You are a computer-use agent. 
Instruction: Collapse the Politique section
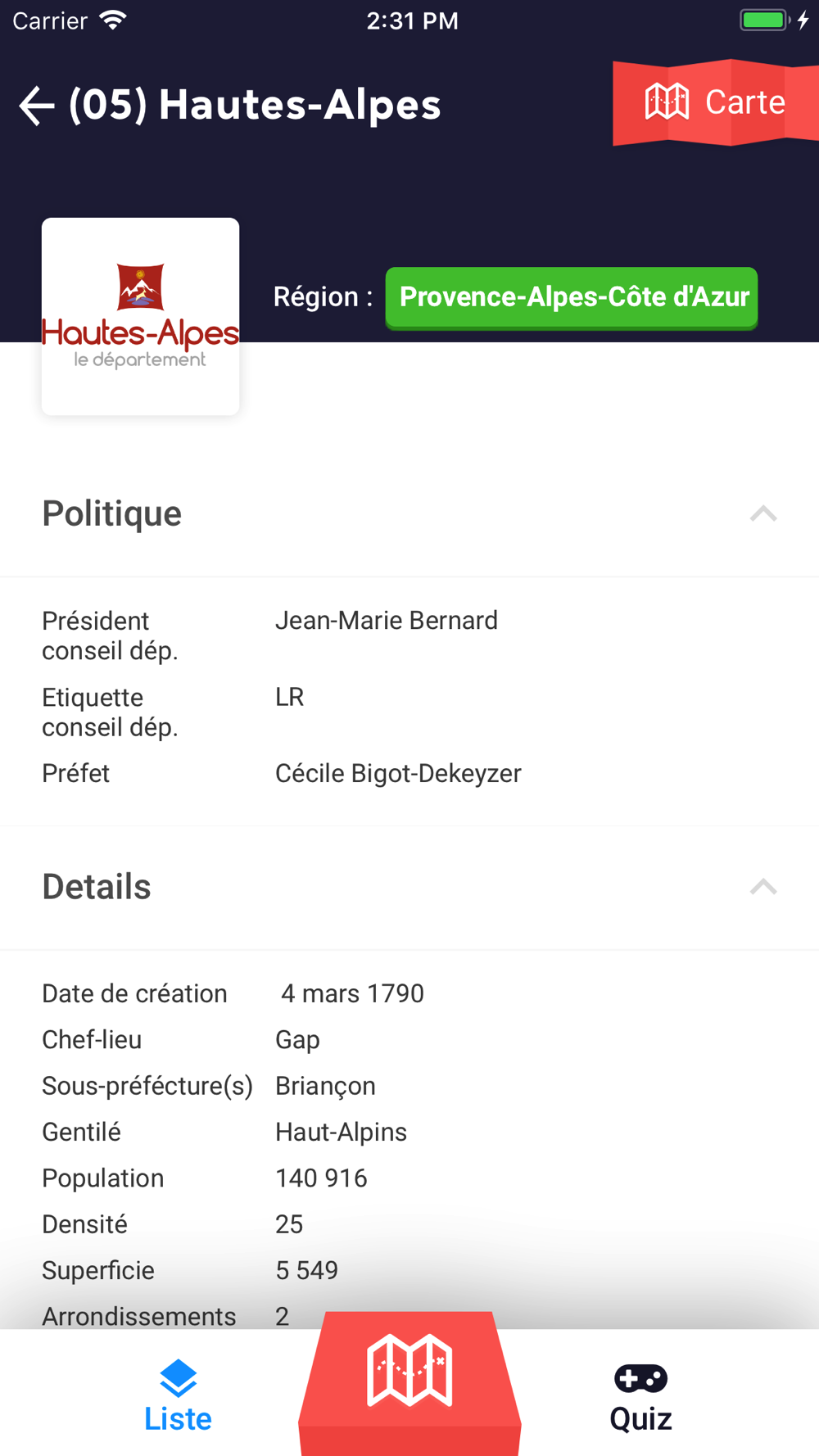click(x=763, y=513)
